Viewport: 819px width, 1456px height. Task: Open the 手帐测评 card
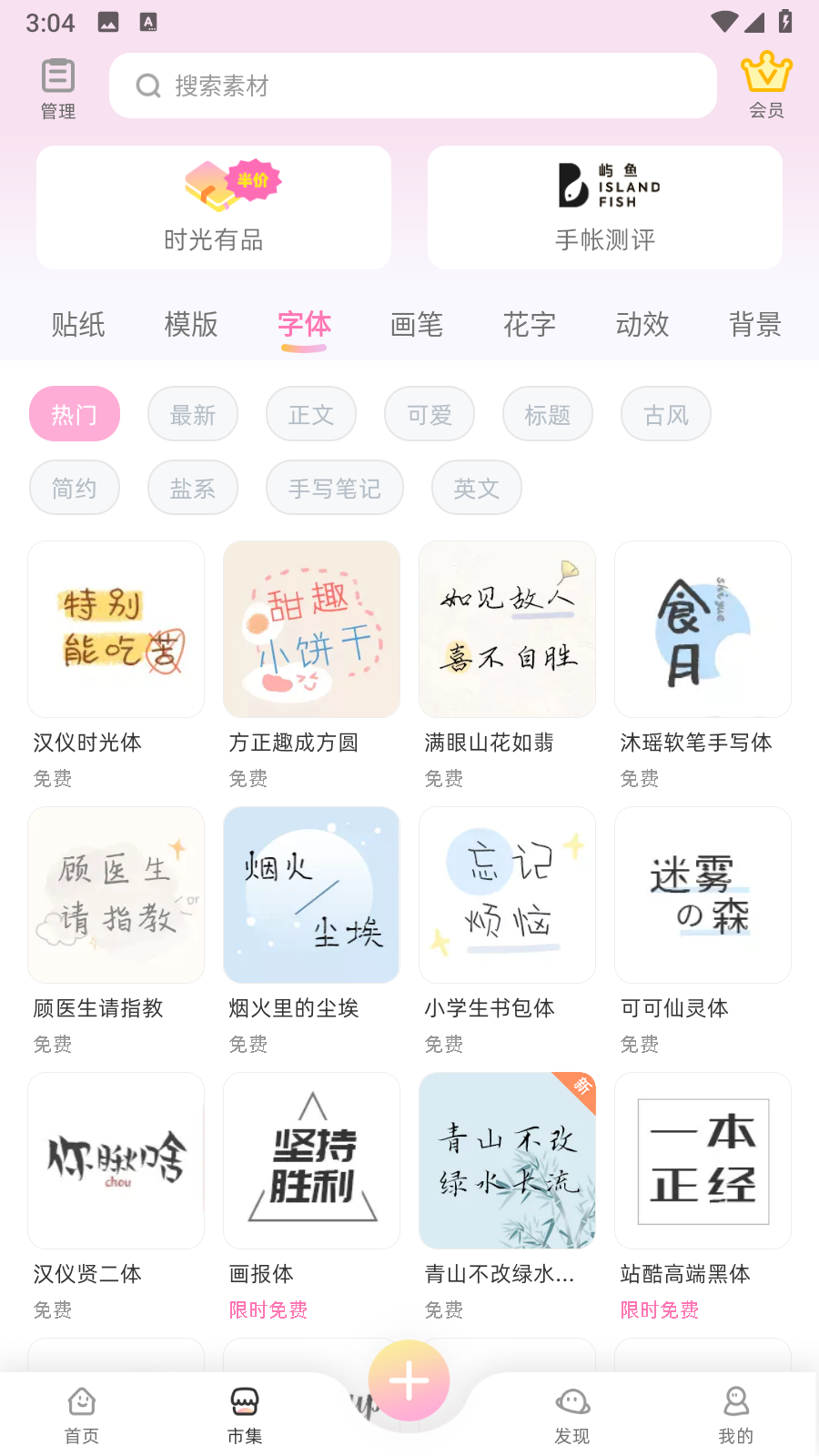point(605,207)
